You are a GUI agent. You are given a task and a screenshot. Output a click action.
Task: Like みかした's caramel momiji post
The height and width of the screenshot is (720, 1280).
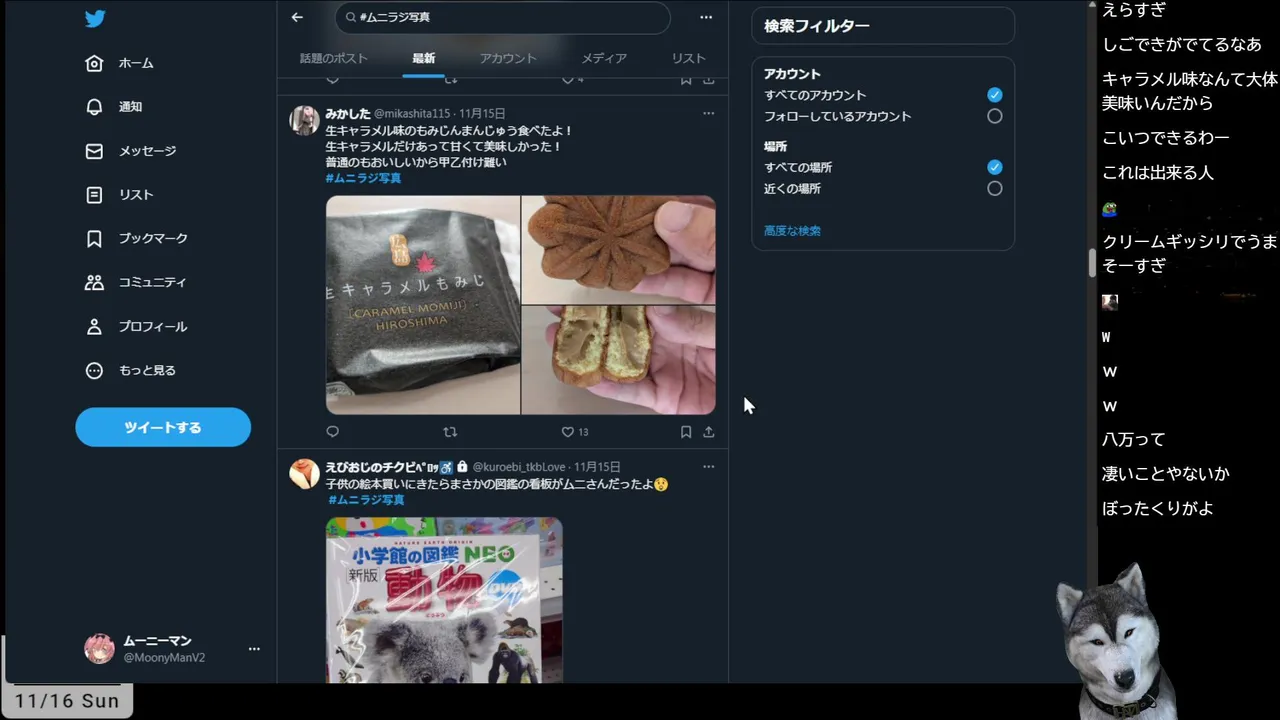tap(568, 432)
